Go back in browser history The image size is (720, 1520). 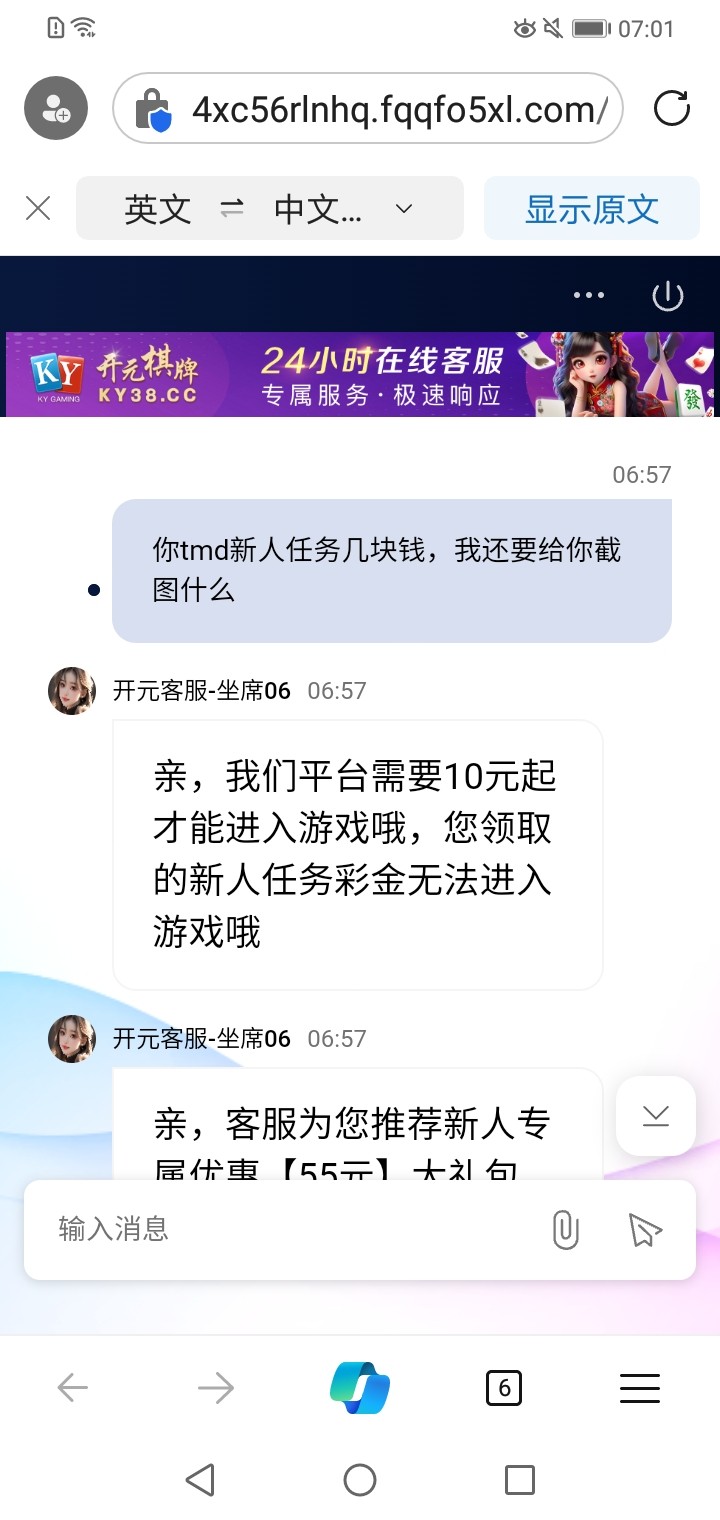click(x=73, y=1388)
